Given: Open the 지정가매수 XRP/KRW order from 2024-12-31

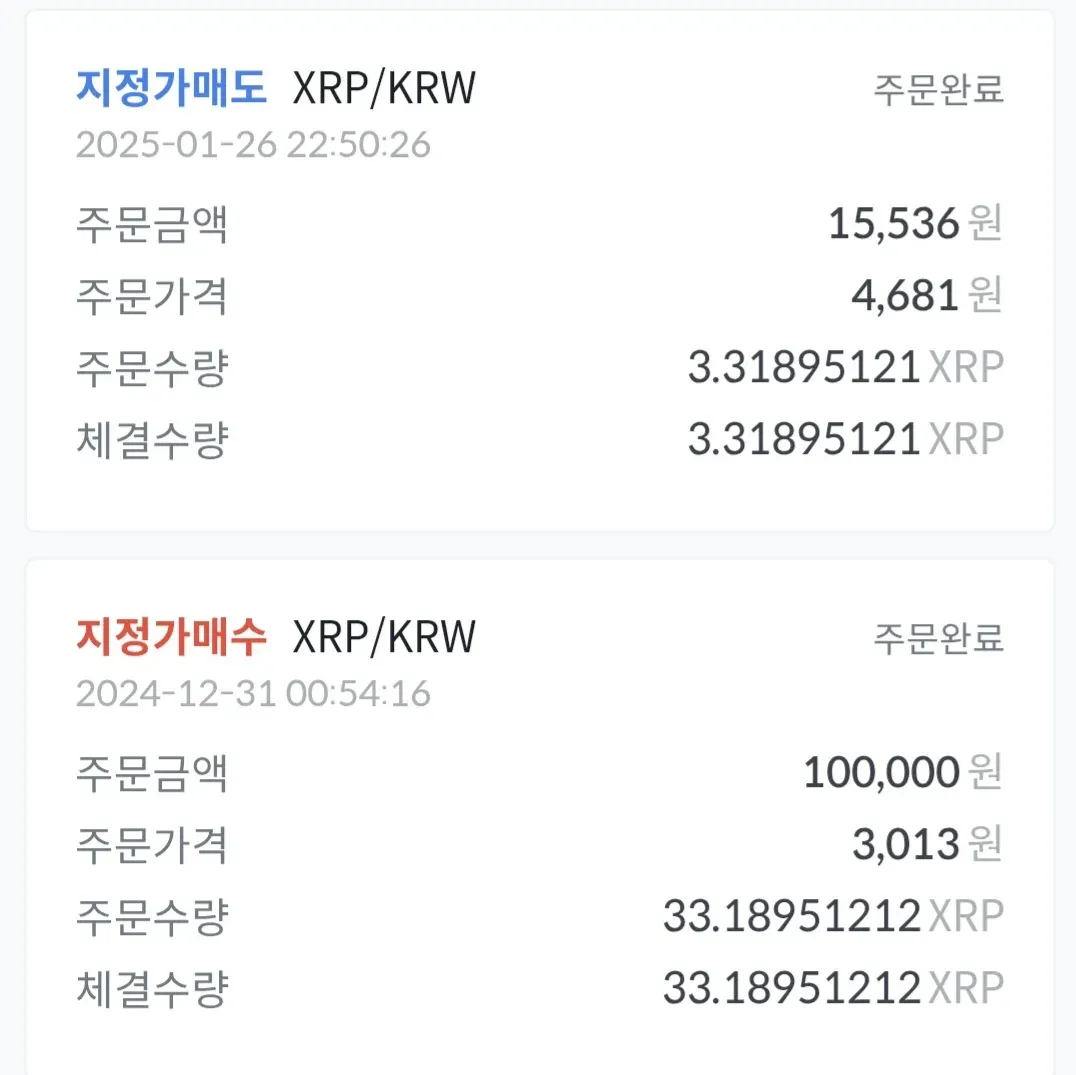Looking at the screenshot, I should 538,815.
